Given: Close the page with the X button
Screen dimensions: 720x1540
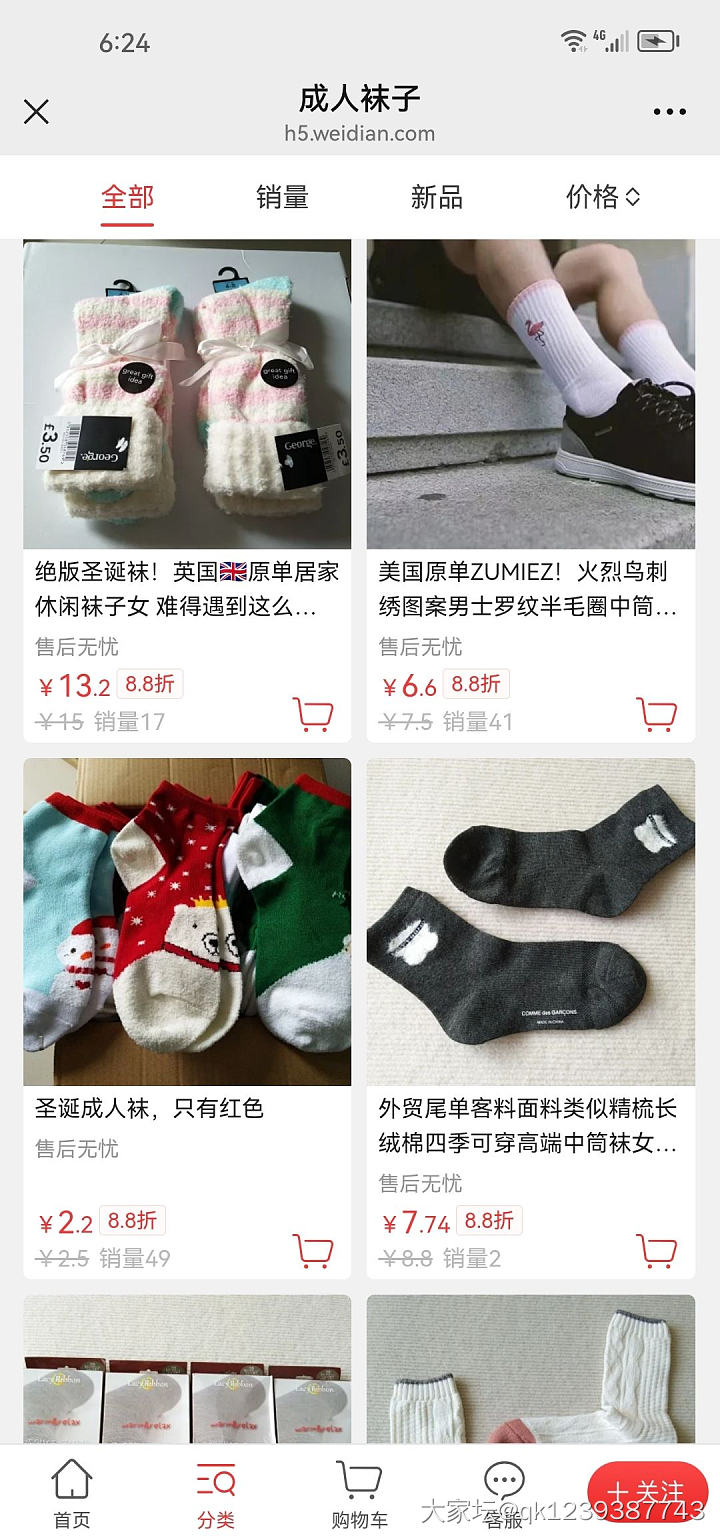Looking at the screenshot, I should 36,112.
